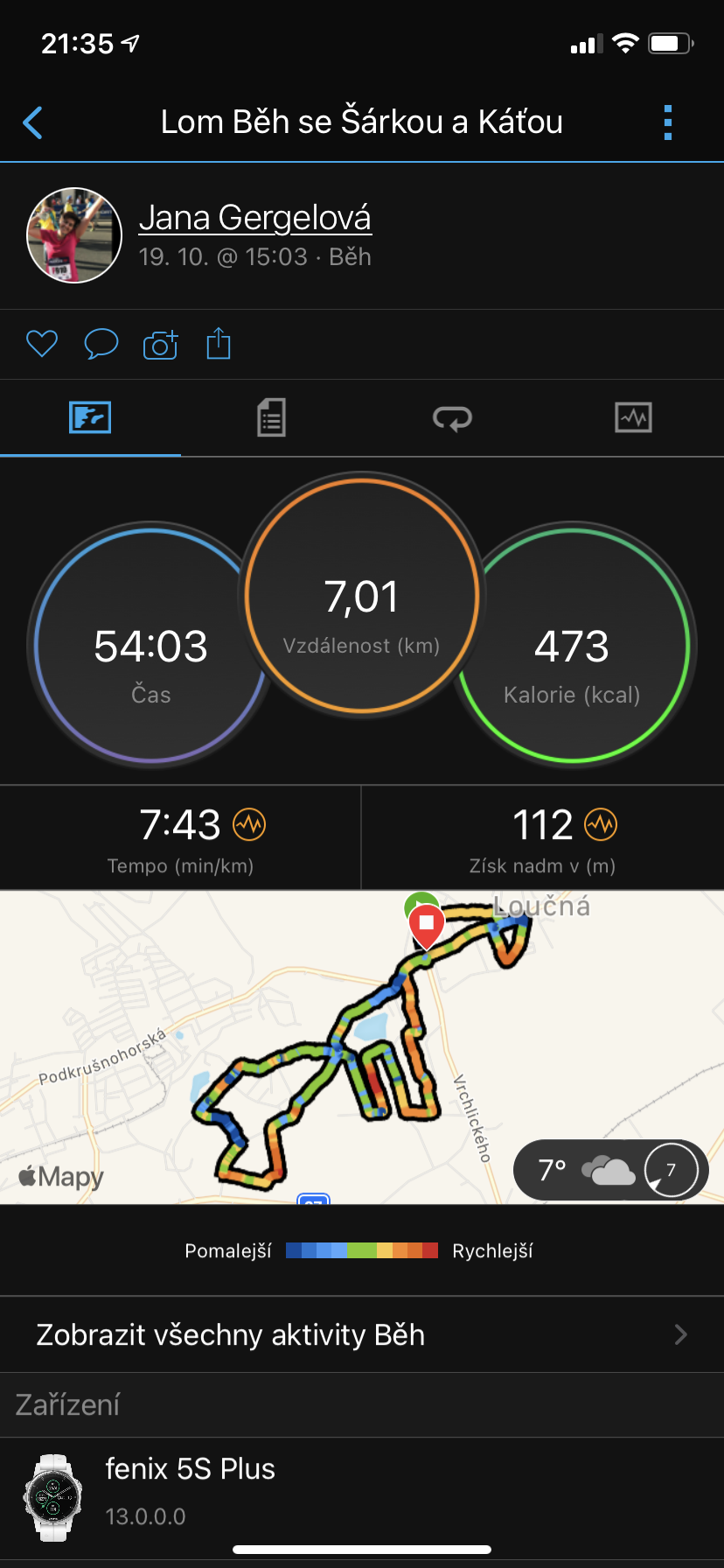Open the comment bubble icon
The image size is (724, 1568).
101,344
